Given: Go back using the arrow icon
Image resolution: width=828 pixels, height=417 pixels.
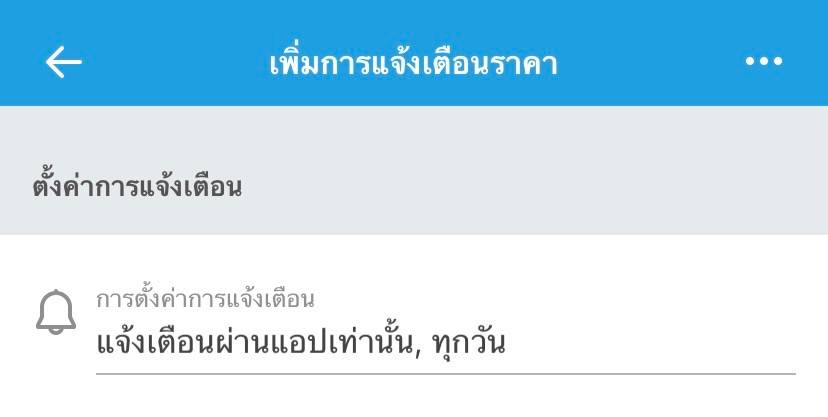Looking at the screenshot, I should [x=63, y=62].
